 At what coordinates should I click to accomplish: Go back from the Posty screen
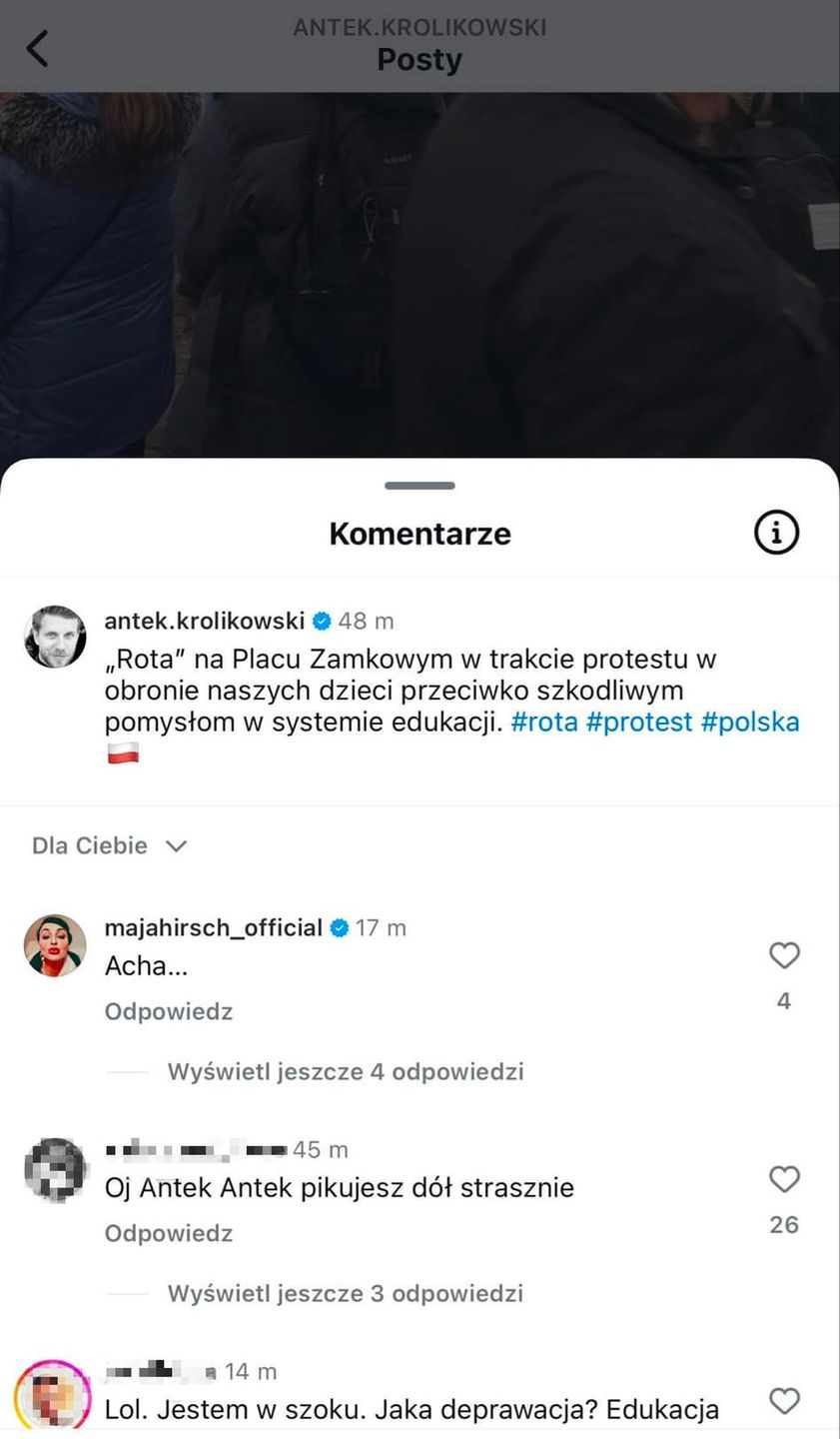point(37,48)
